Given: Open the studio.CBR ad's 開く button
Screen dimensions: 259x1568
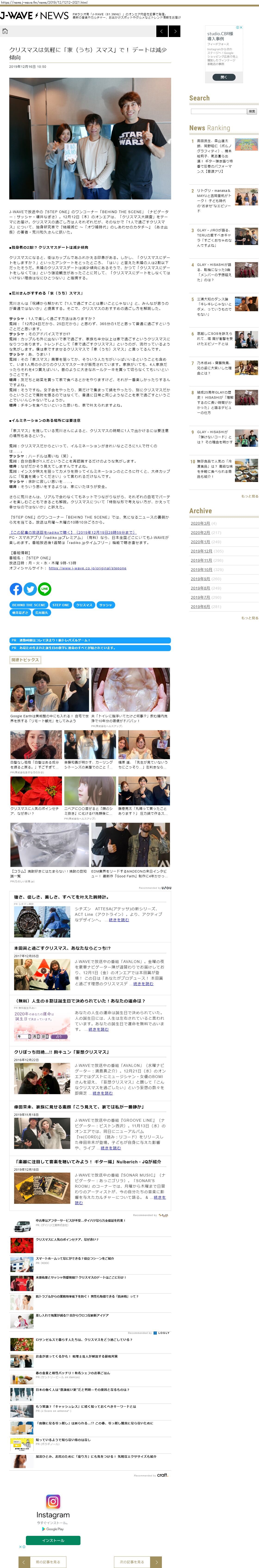Looking at the screenshot, I should [x=224, y=77].
